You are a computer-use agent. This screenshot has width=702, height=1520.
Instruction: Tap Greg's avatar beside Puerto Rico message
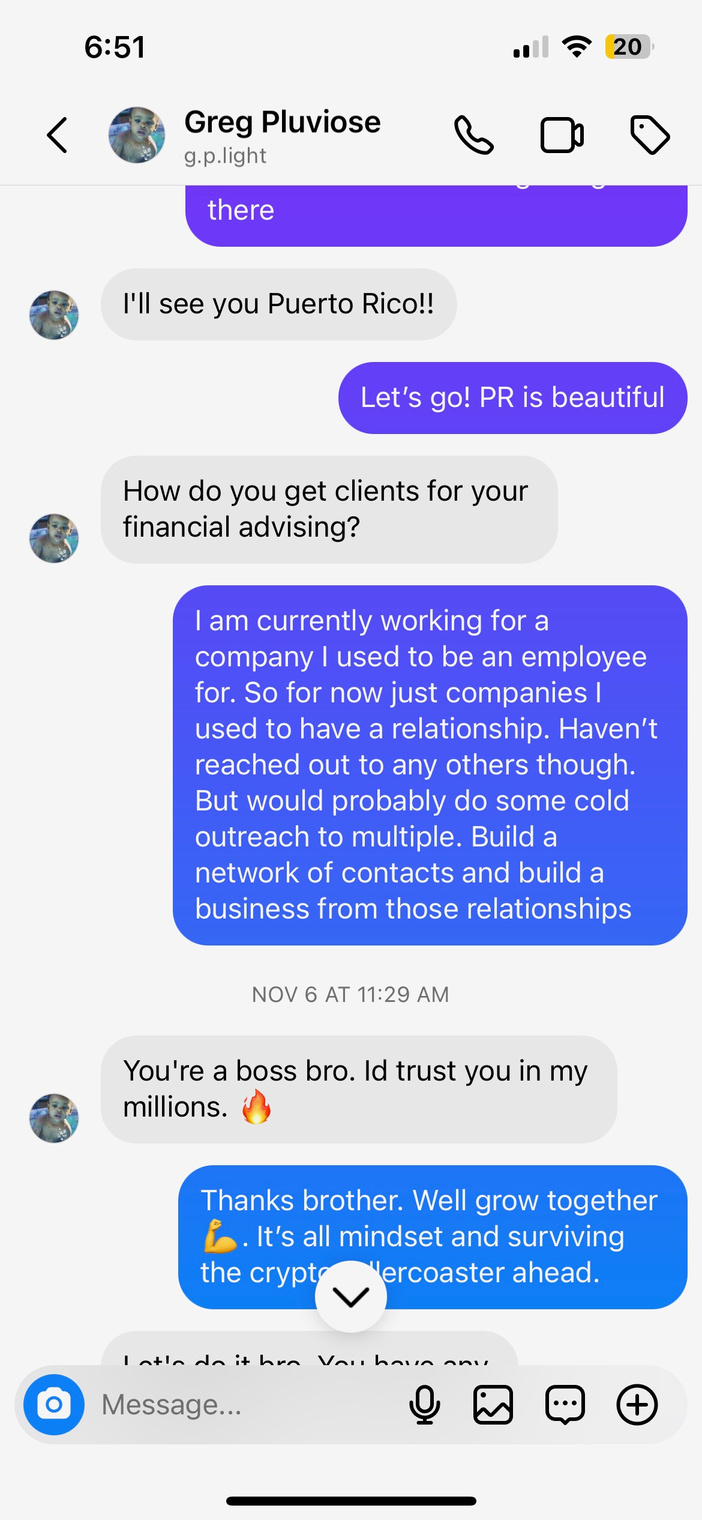pos(54,315)
